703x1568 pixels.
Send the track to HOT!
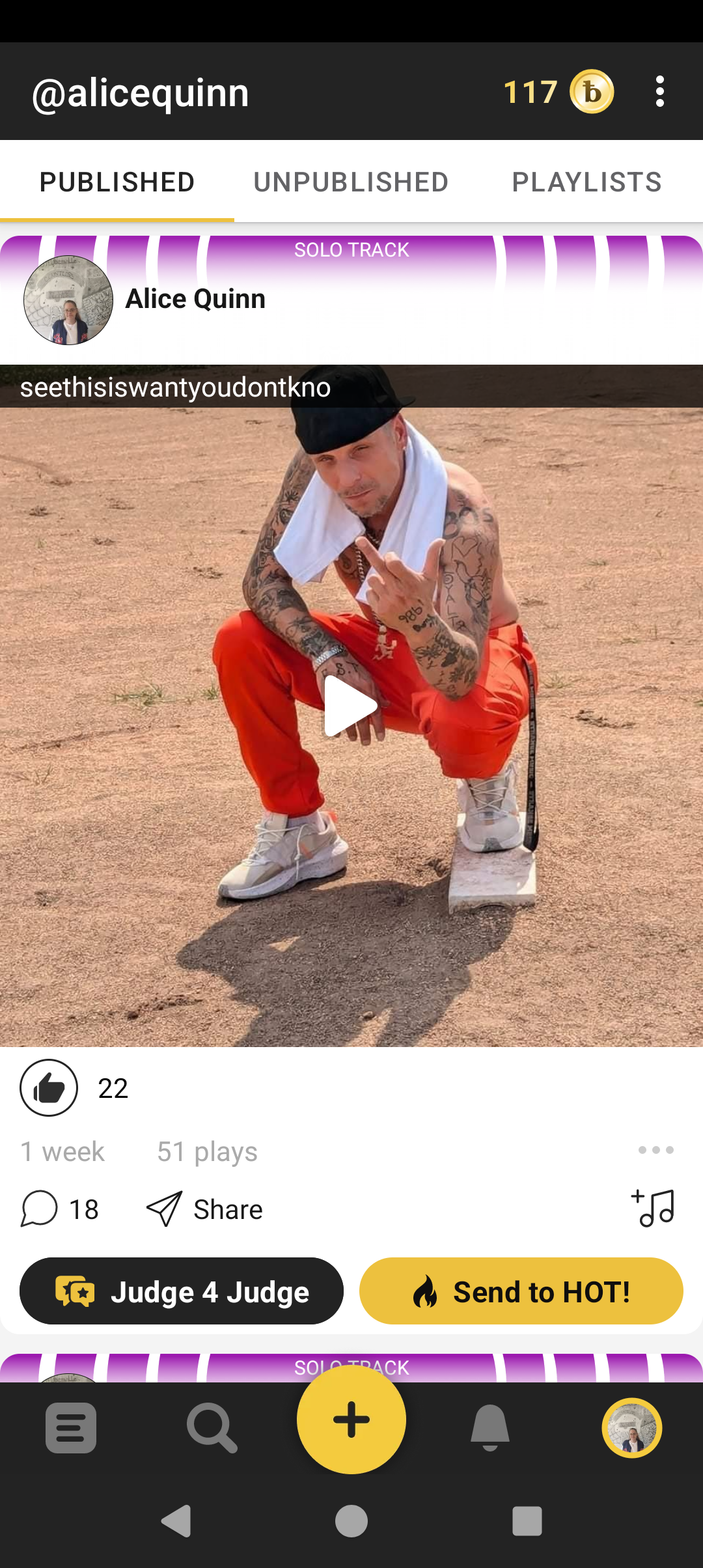tap(521, 1291)
